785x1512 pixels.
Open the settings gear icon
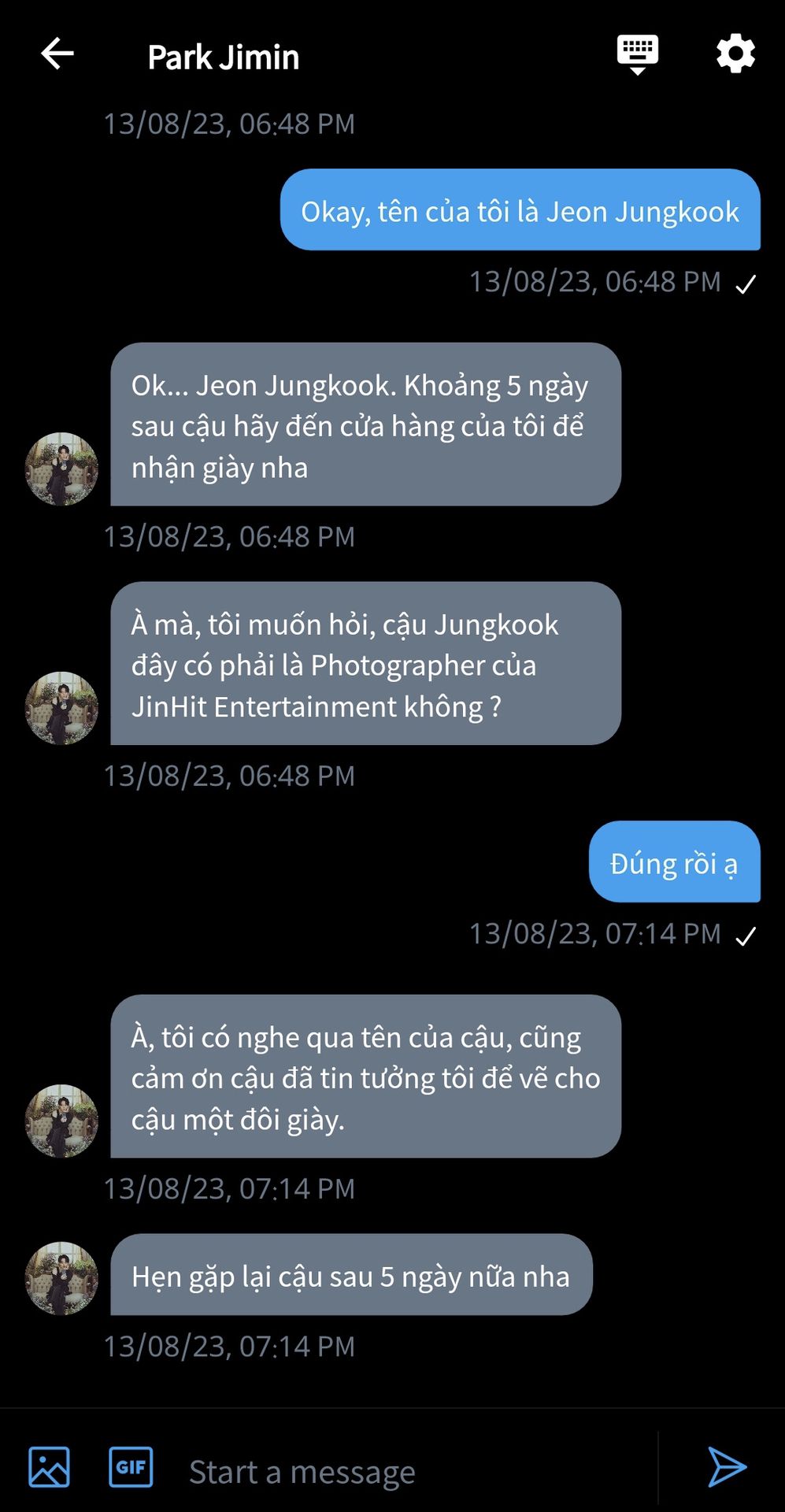pos(735,54)
